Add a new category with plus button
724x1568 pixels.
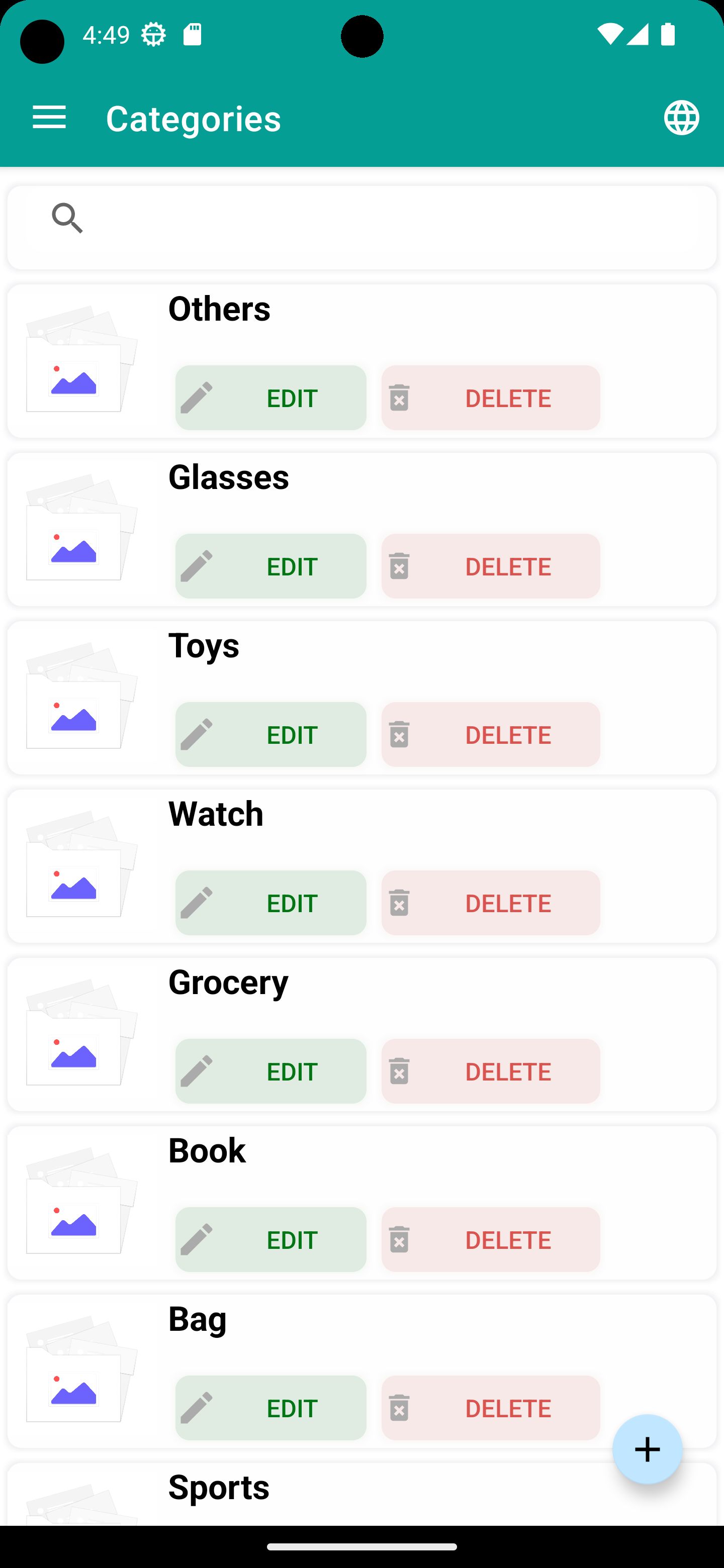click(x=647, y=1449)
